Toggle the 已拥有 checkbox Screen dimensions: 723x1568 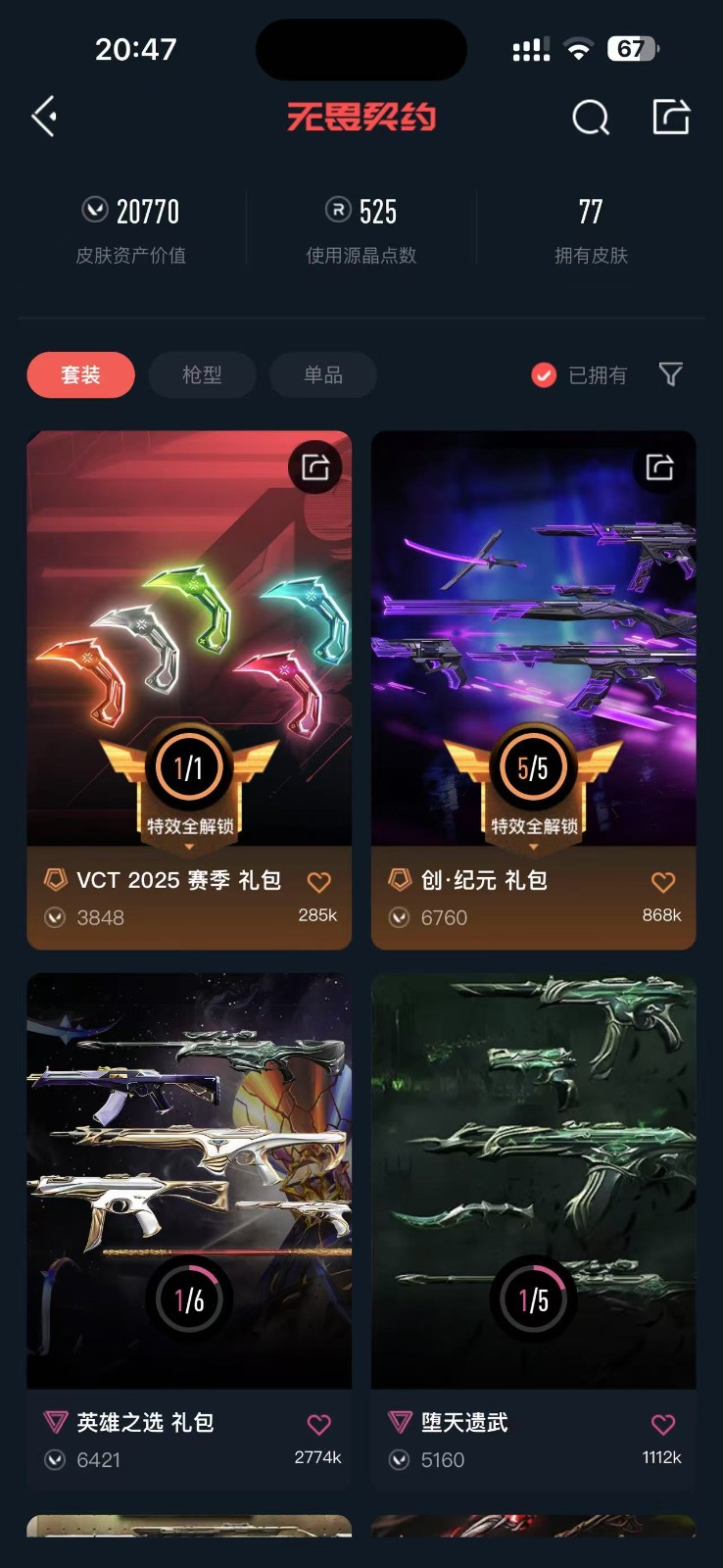544,375
